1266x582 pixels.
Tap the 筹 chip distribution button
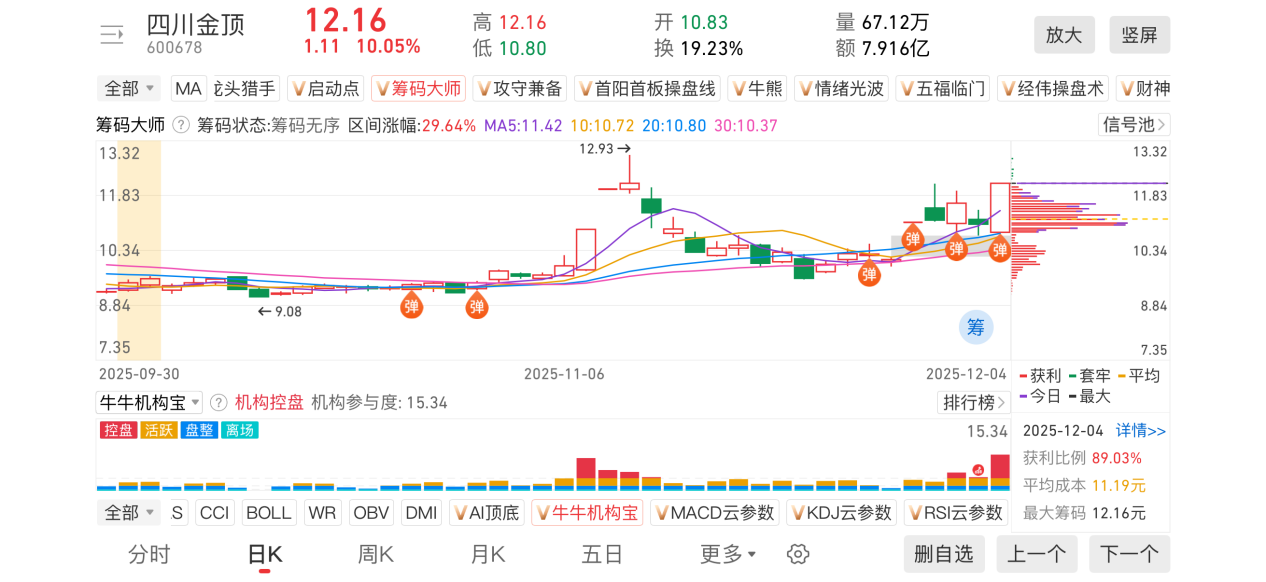(x=976, y=326)
